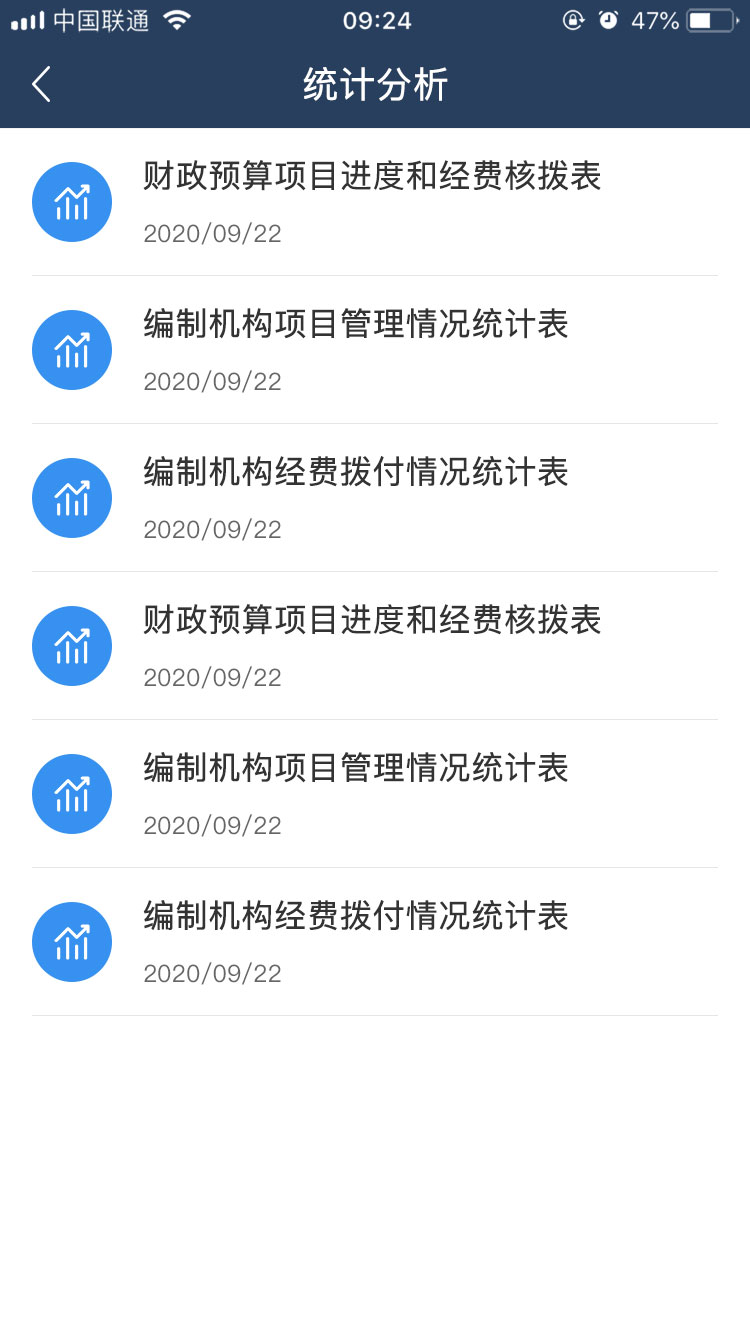Viewport: 750px width, 1334px height.
Task: Open the second 财政预算项目进度和经费核拨表 report
Action: (x=375, y=646)
